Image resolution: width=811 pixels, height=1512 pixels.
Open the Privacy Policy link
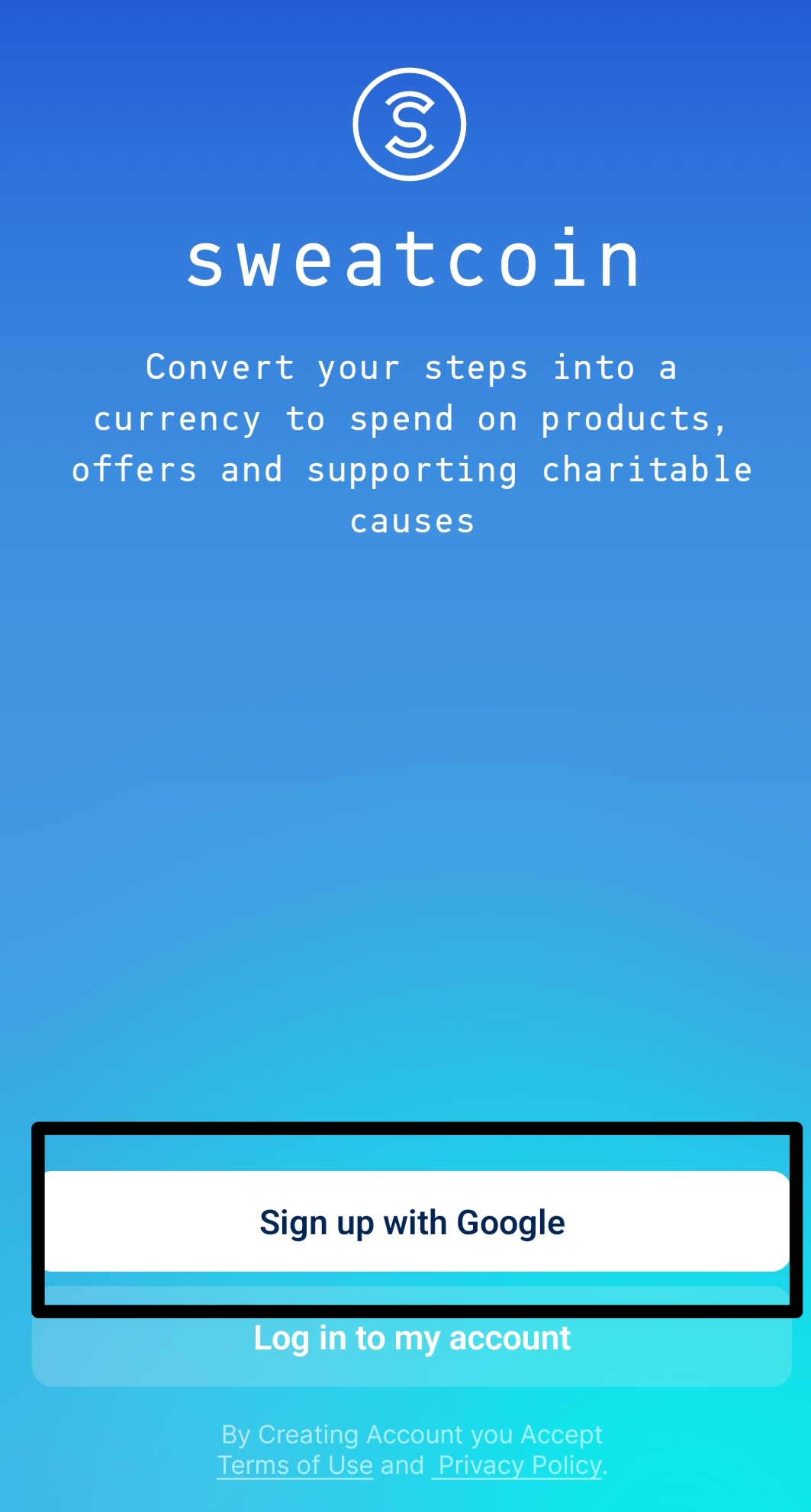(x=519, y=1465)
